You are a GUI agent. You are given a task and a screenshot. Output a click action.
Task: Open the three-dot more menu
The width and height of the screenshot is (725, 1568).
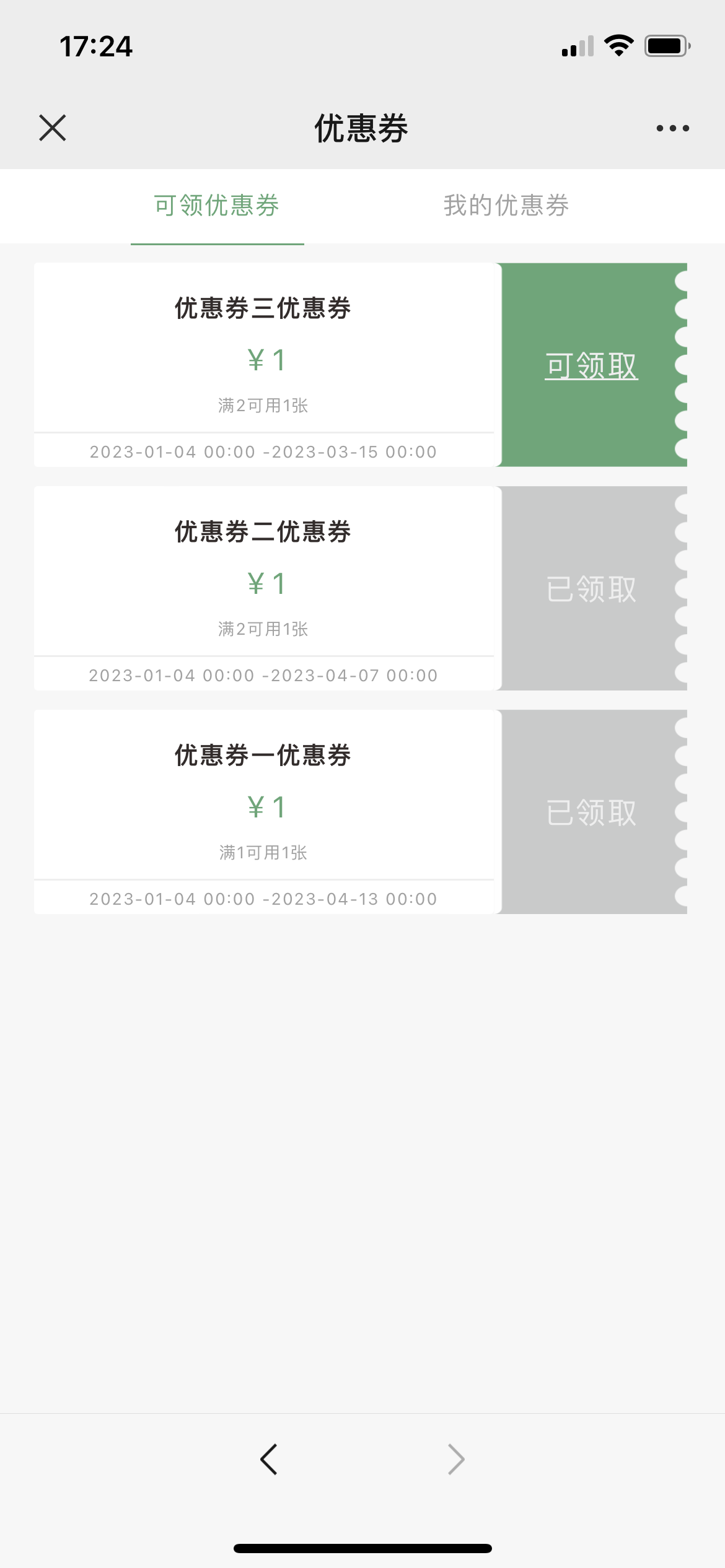tap(672, 128)
